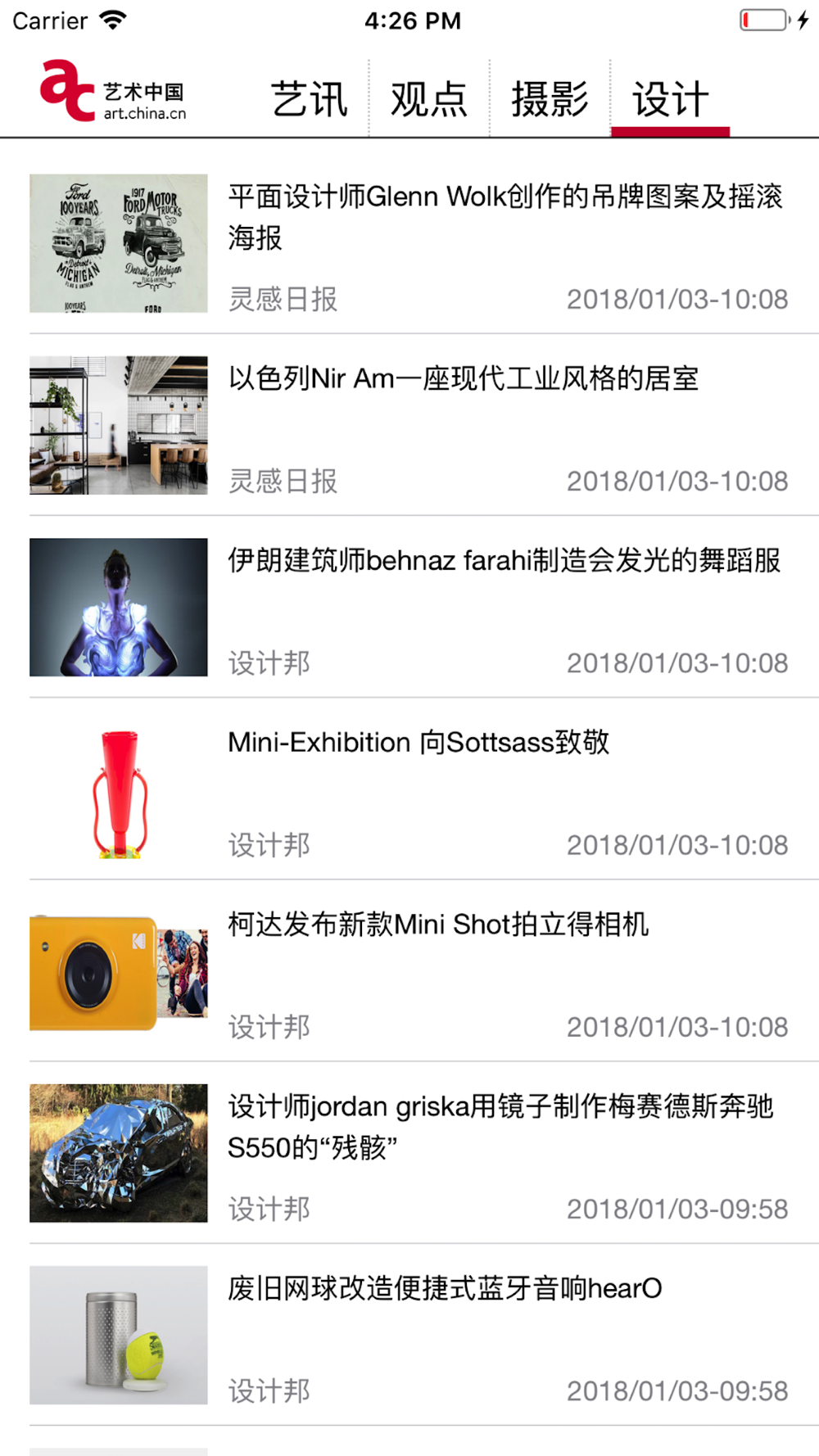Read the Nir Am industrial-style home article
The image size is (819, 1456).
click(x=424, y=425)
